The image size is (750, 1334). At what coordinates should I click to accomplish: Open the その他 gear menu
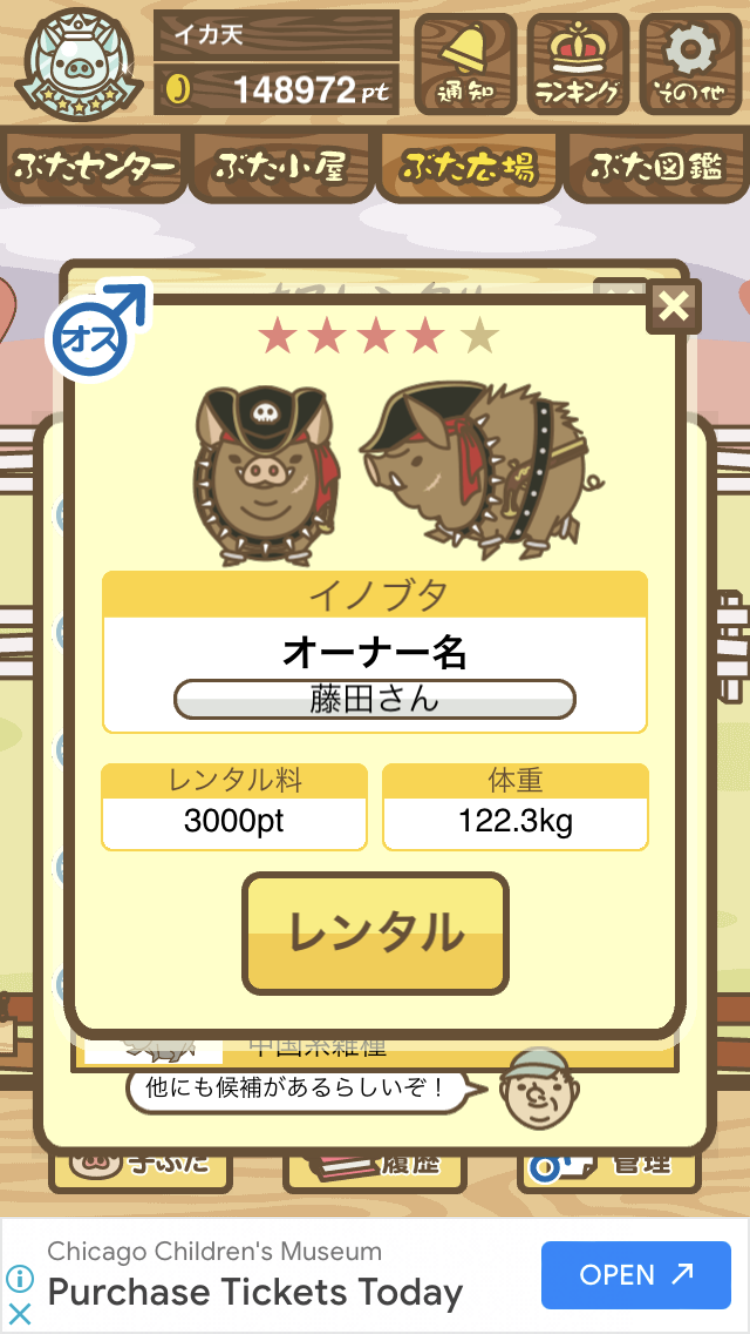tap(691, 64)
